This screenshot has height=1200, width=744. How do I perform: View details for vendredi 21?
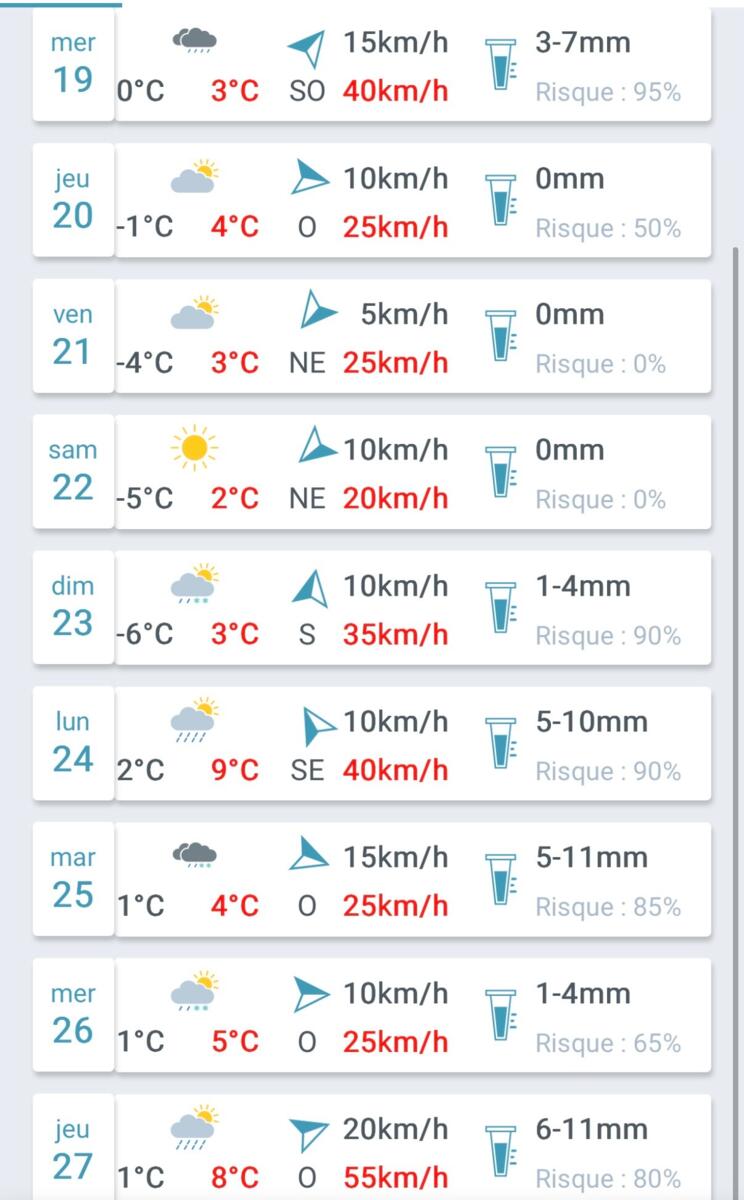(372, 338)
